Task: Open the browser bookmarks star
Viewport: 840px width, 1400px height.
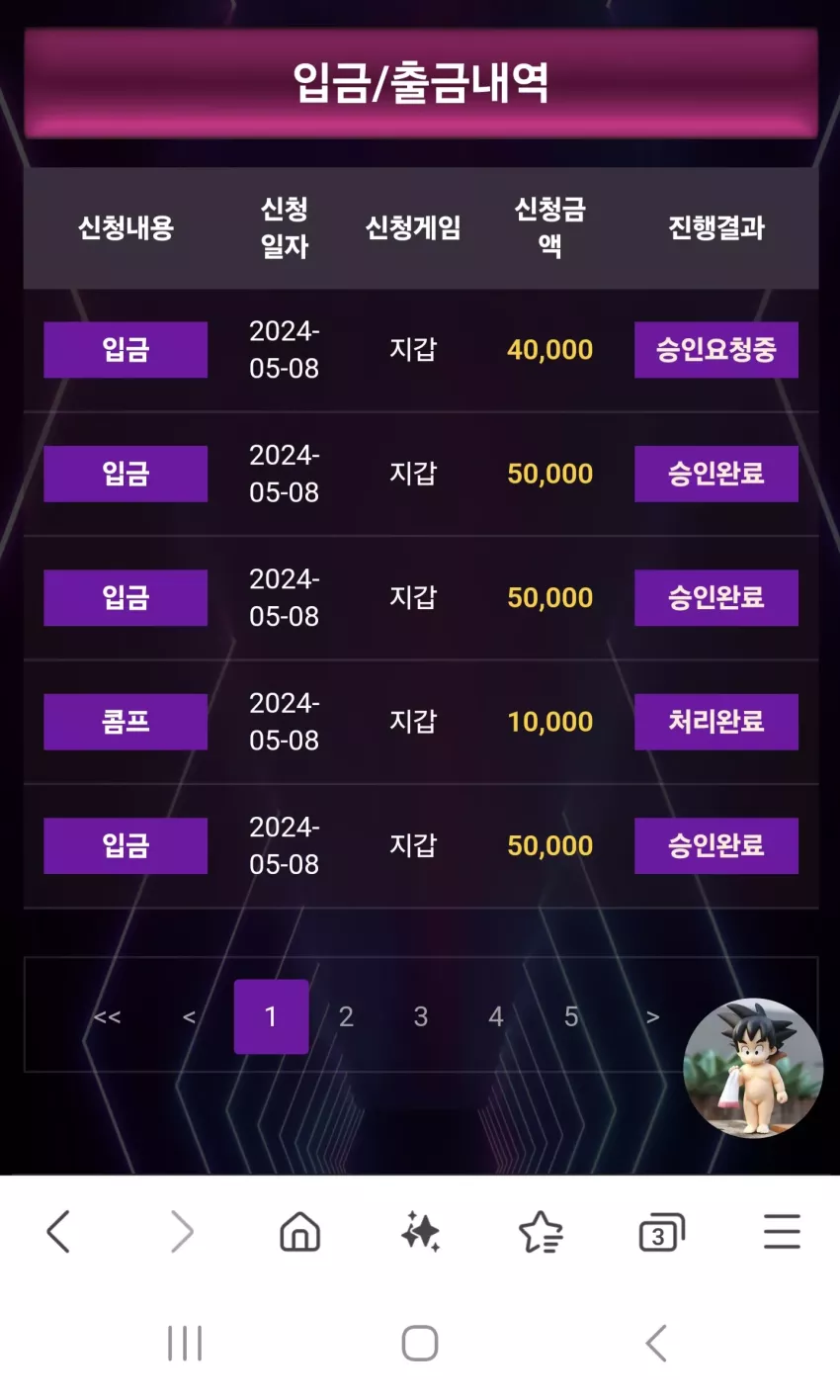Action: (x=541, y=1232)
